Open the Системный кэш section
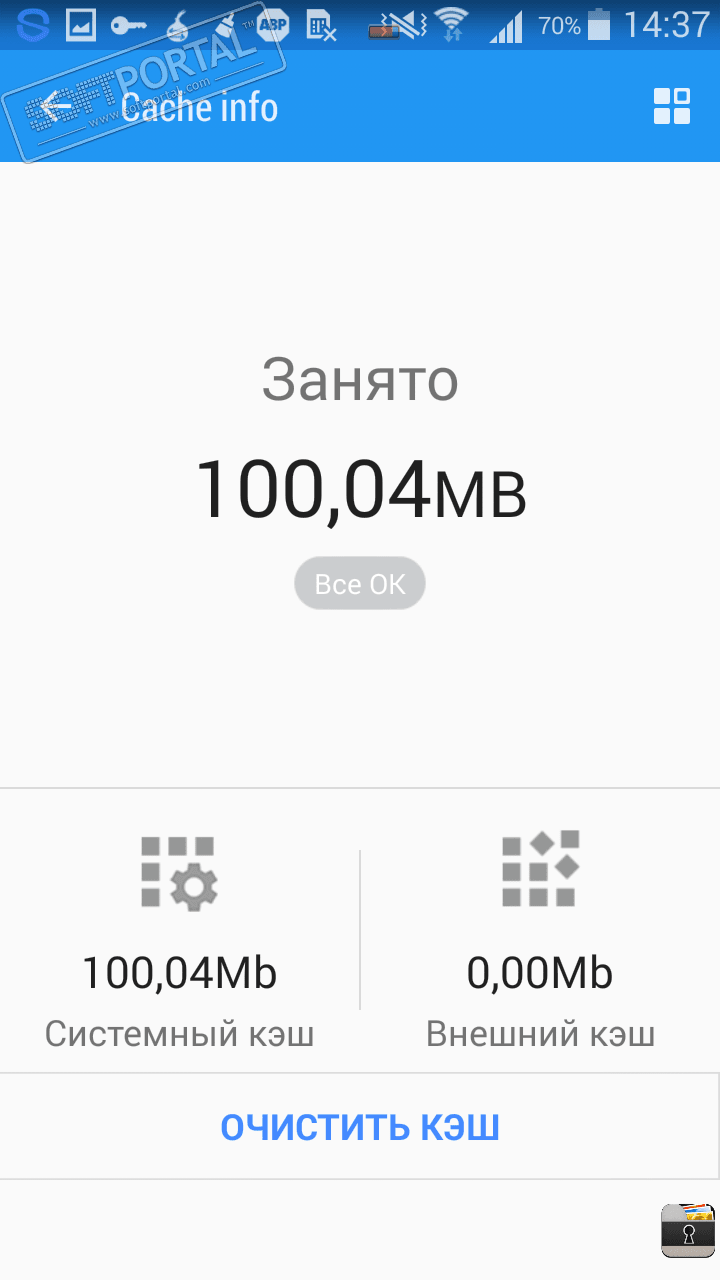The image size is (720, 1280). (180, 940)
